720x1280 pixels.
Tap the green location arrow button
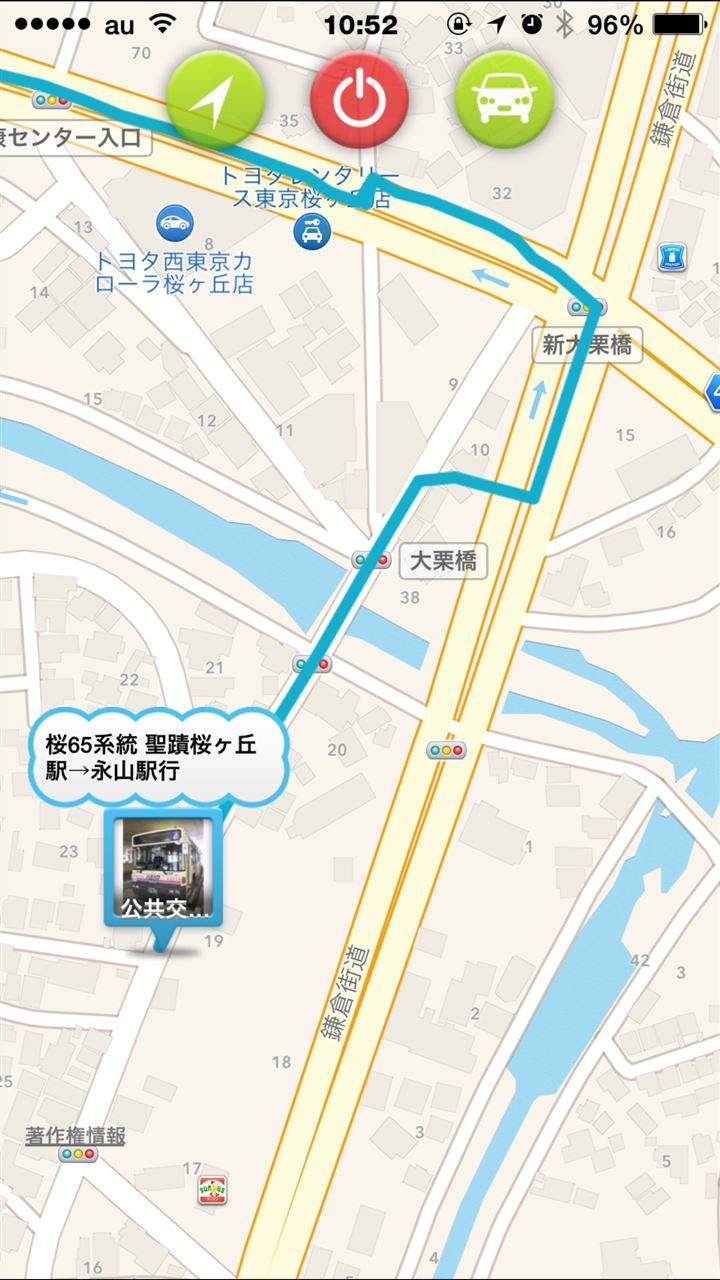[x=215, y=100]
